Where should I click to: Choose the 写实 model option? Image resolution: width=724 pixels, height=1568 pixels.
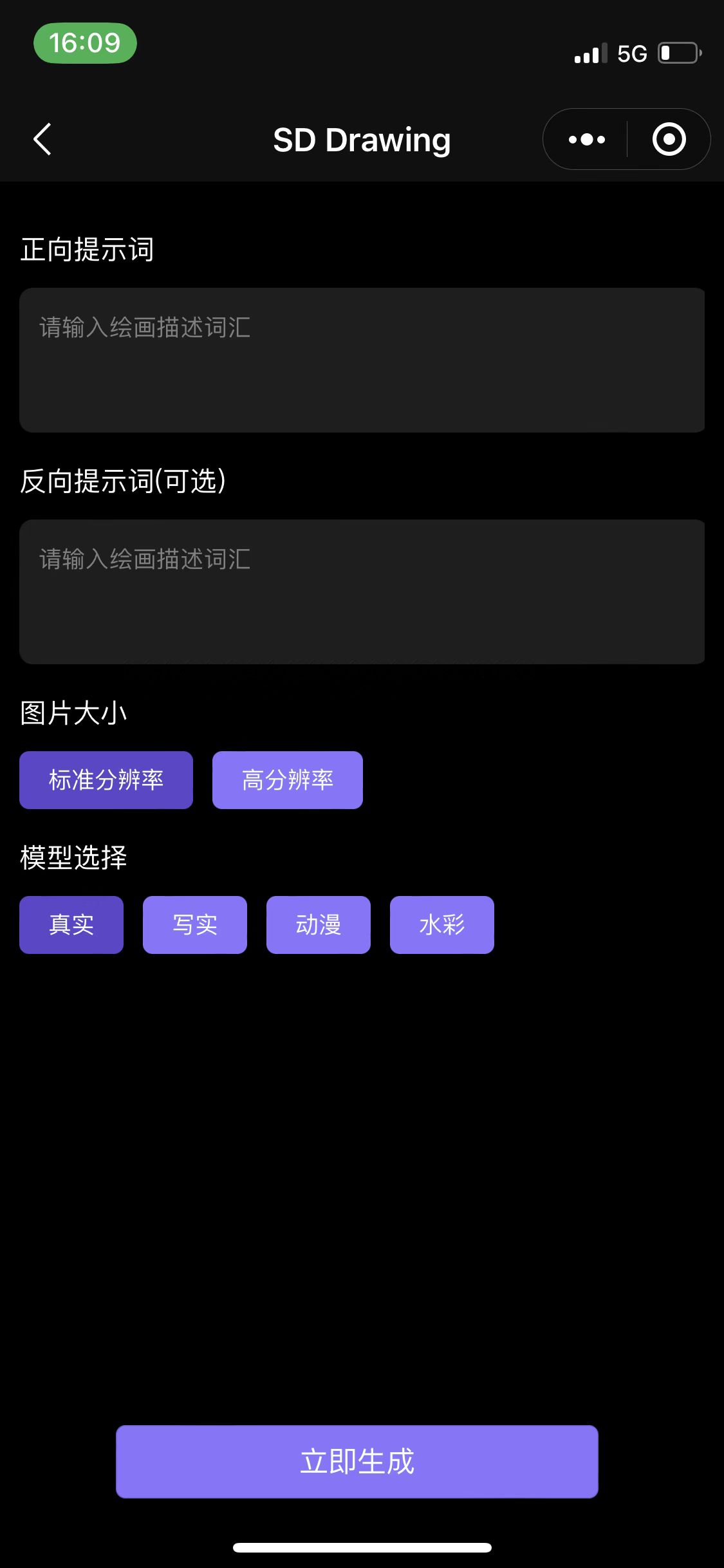194,924
